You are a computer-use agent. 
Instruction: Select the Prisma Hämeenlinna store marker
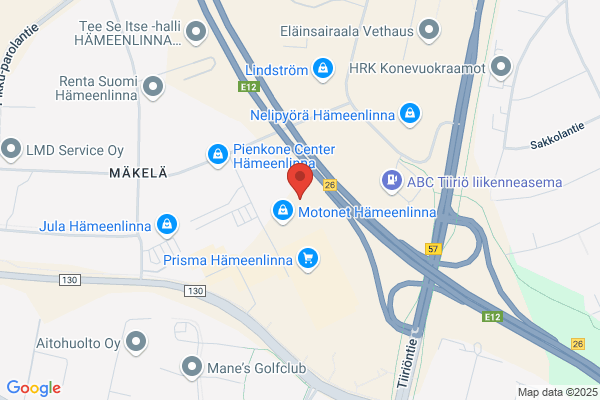[308, 259]
